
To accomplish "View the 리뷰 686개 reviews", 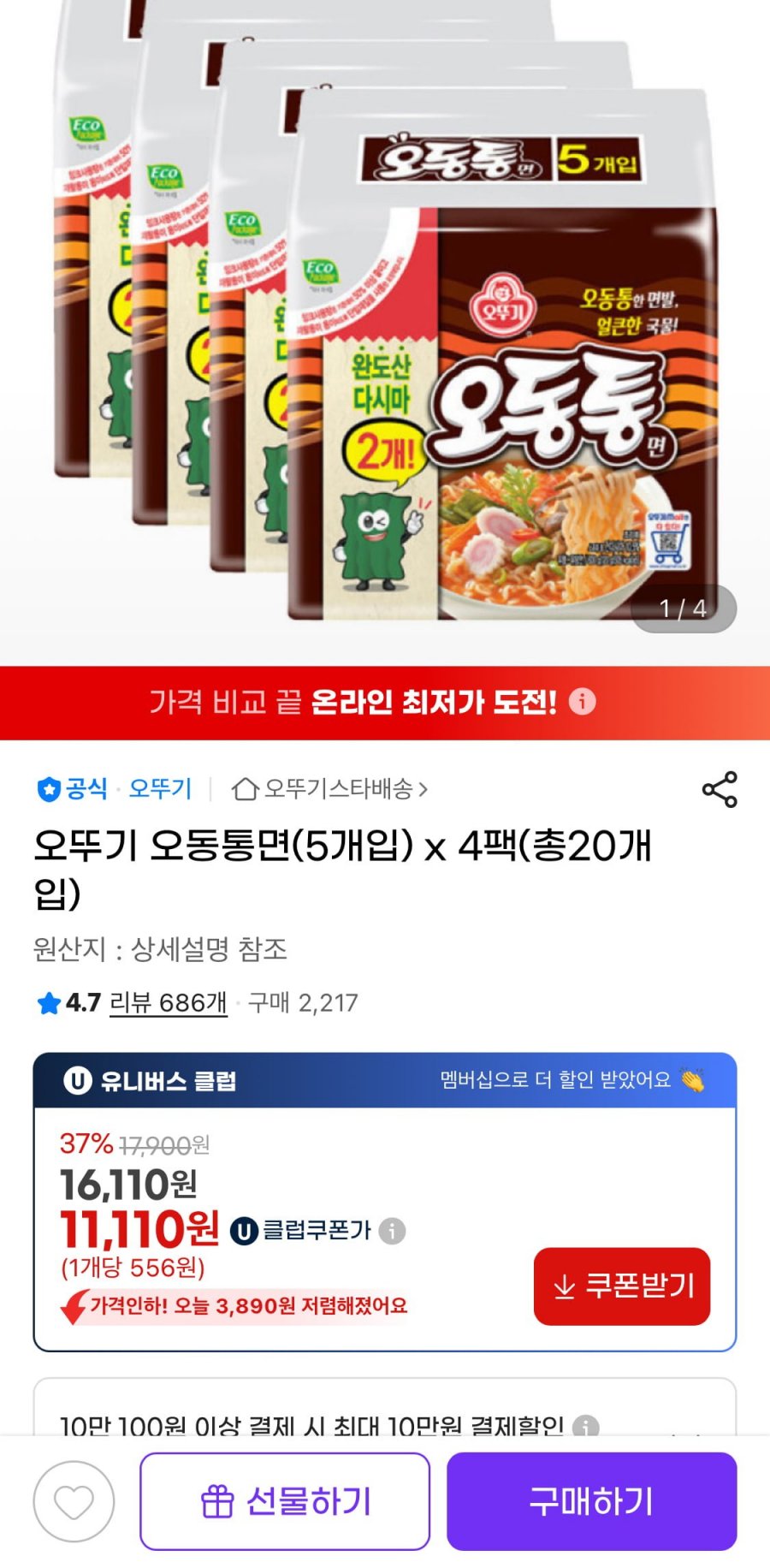I will click(x=169, y=1002).
